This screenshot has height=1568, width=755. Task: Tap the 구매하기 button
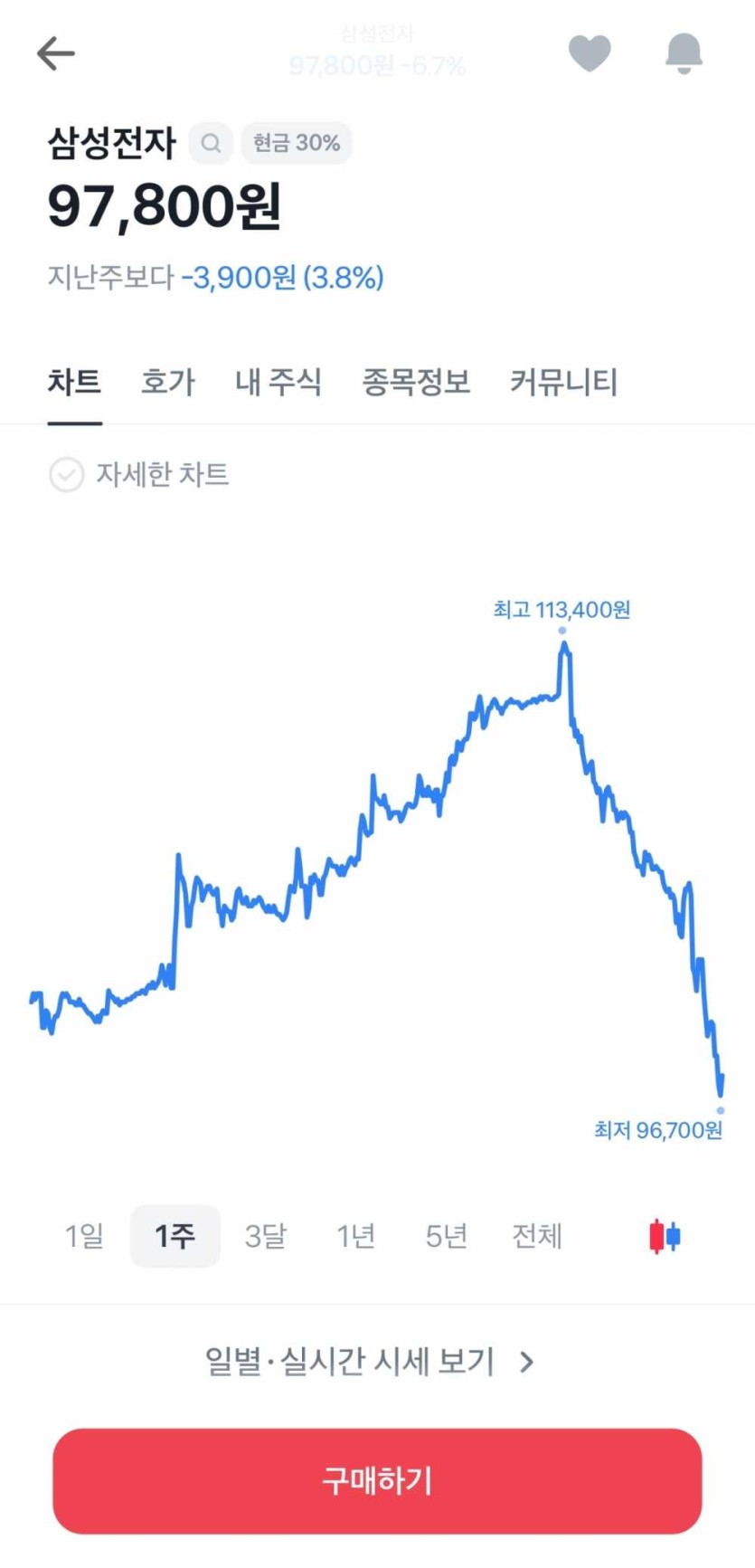tap(377, 1480)
